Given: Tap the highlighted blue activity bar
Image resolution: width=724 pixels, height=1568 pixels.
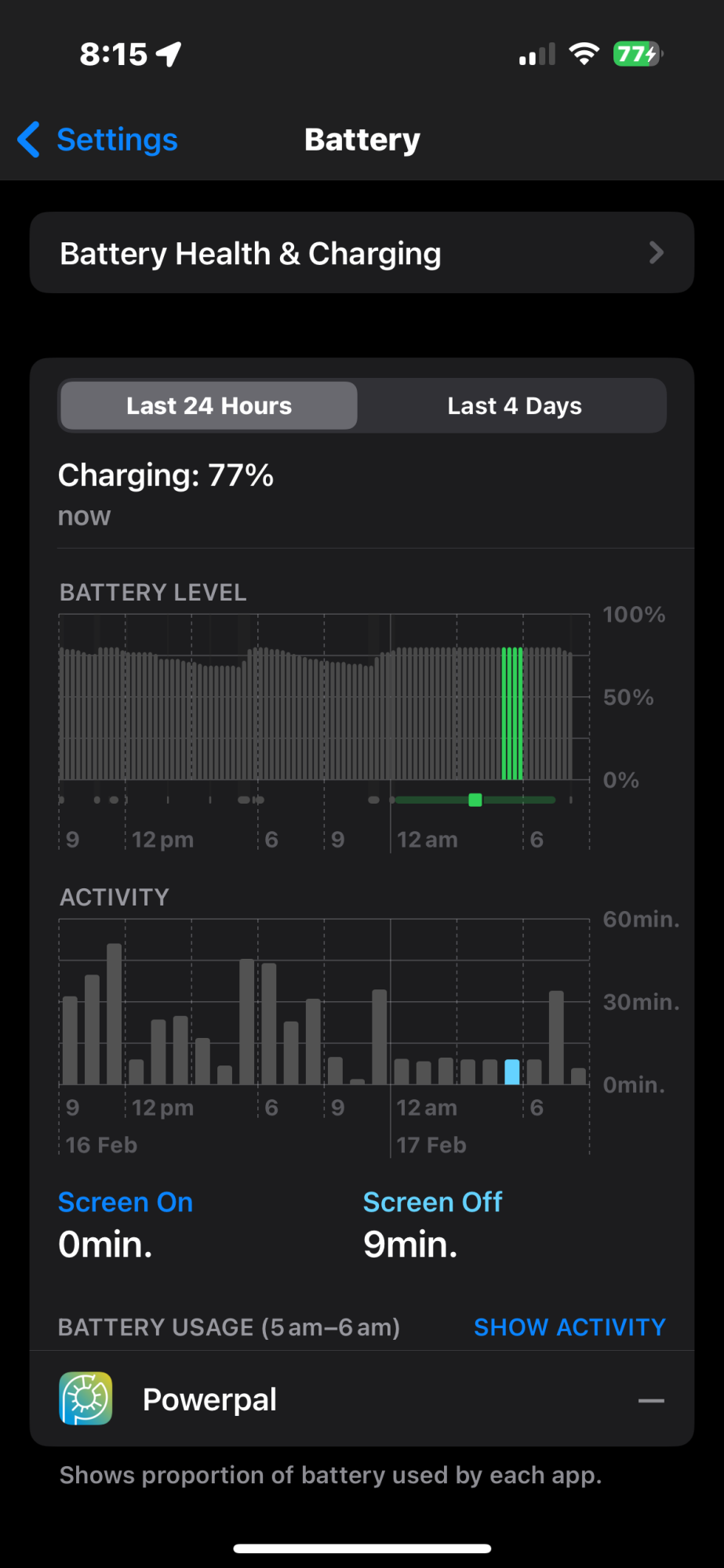Looking at the screenshot, I should [x=512, y=1072].
